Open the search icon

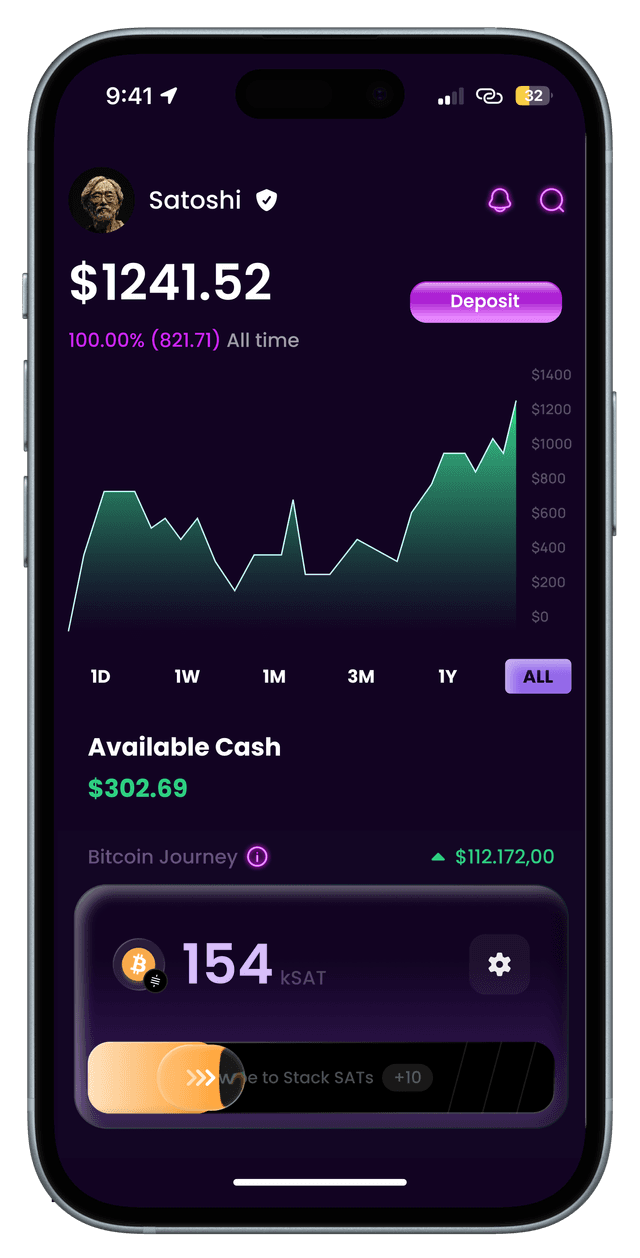click(552, 200)
